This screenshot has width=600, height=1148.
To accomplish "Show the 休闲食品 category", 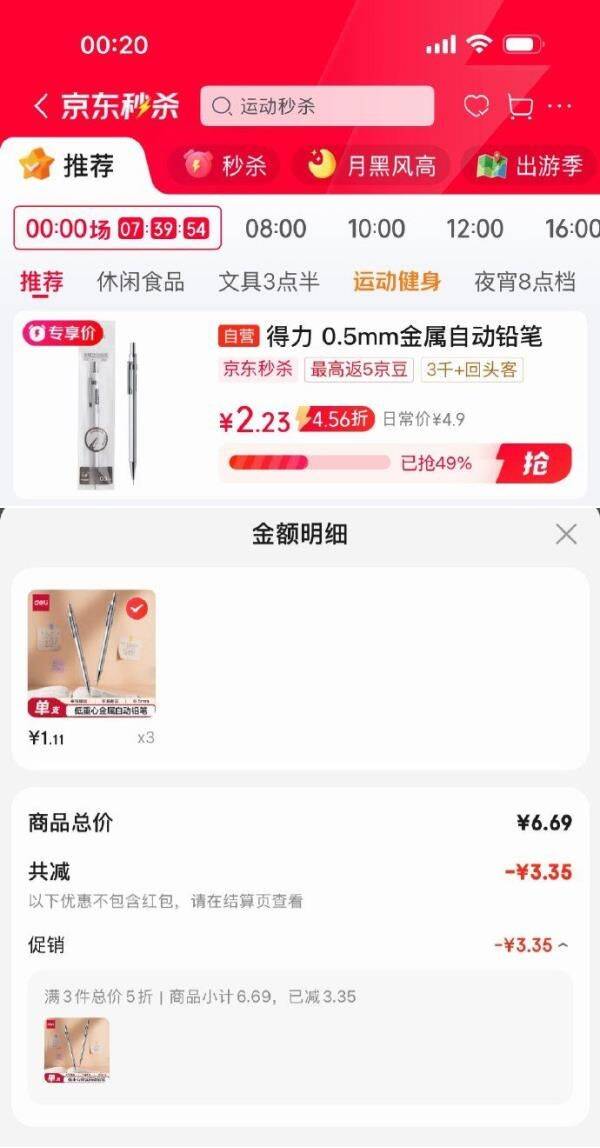I will pos(140,282).
